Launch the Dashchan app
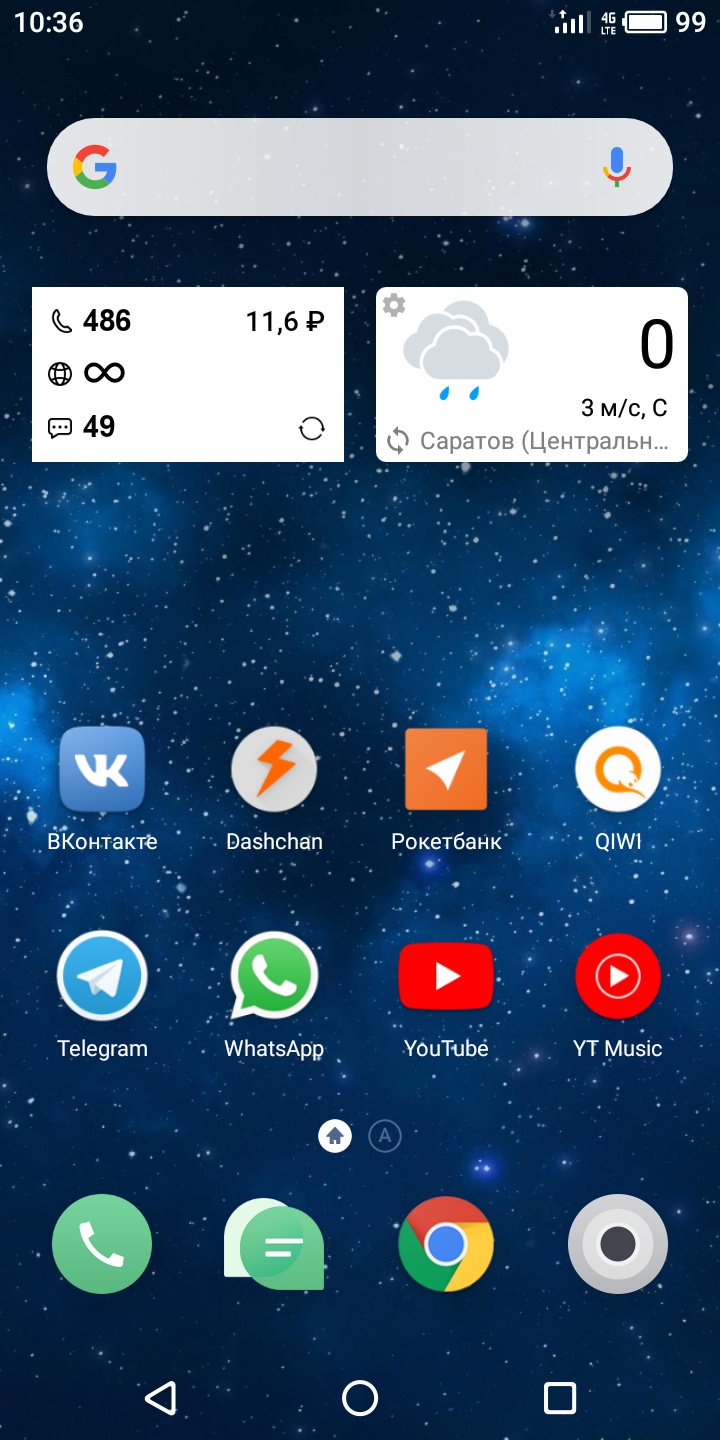 point(274,769)
